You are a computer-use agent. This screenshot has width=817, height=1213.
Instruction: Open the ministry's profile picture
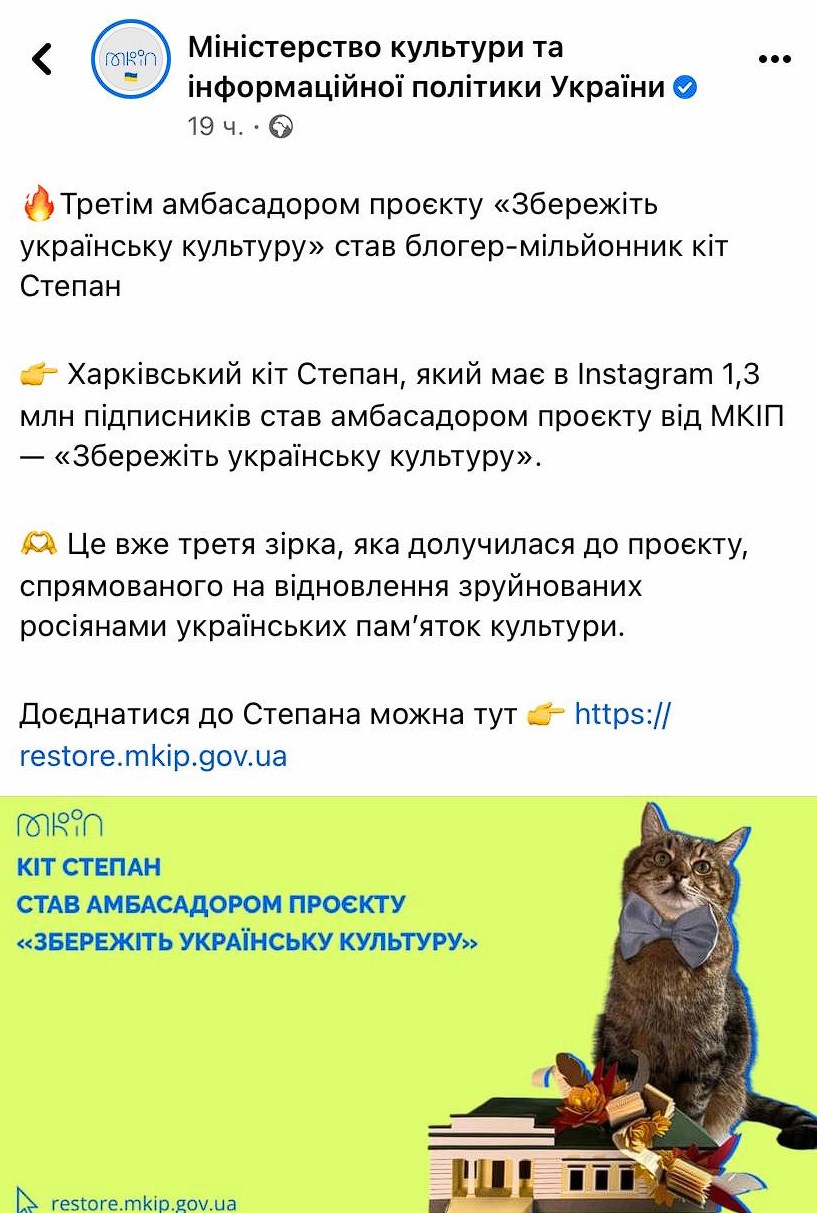tap(130, 60)
